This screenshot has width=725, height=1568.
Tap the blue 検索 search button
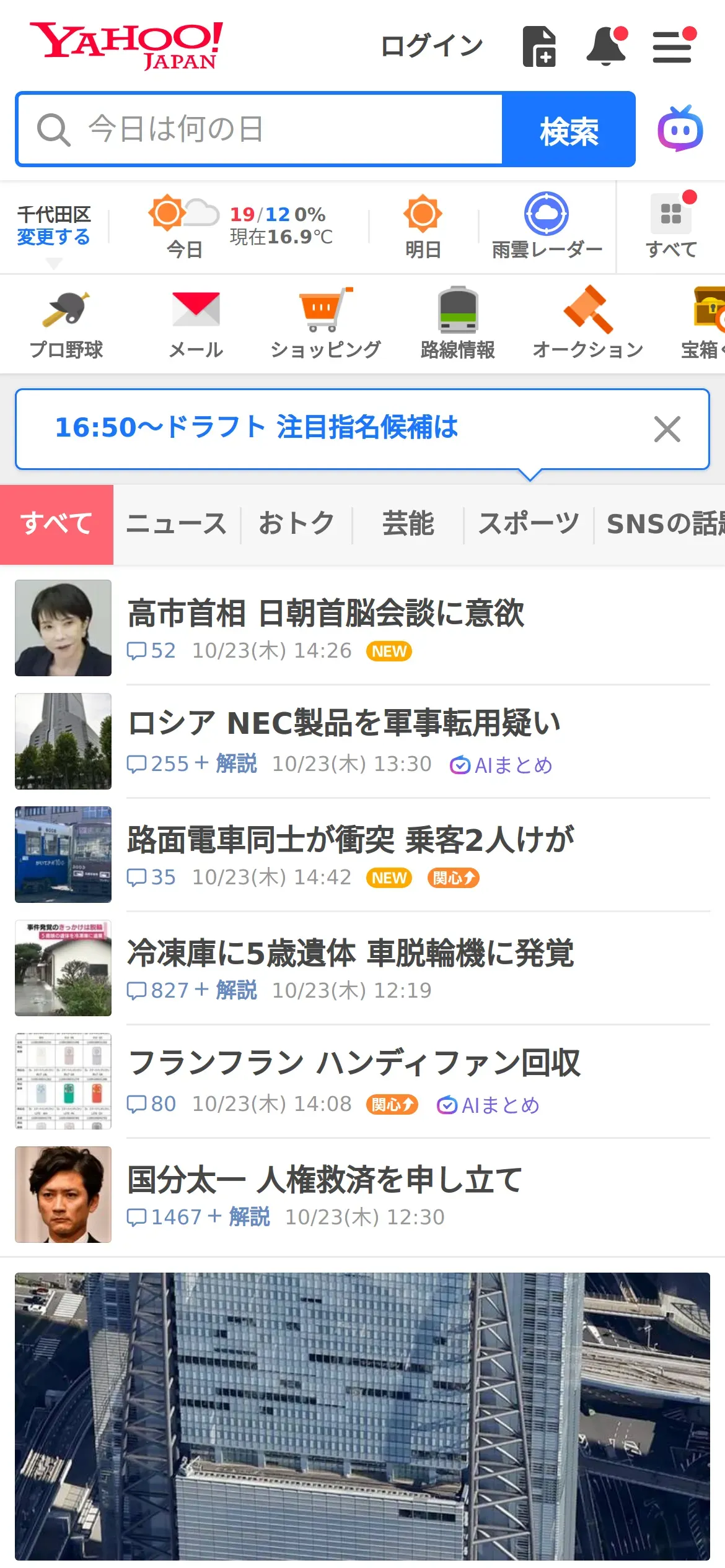coord(568,129)
